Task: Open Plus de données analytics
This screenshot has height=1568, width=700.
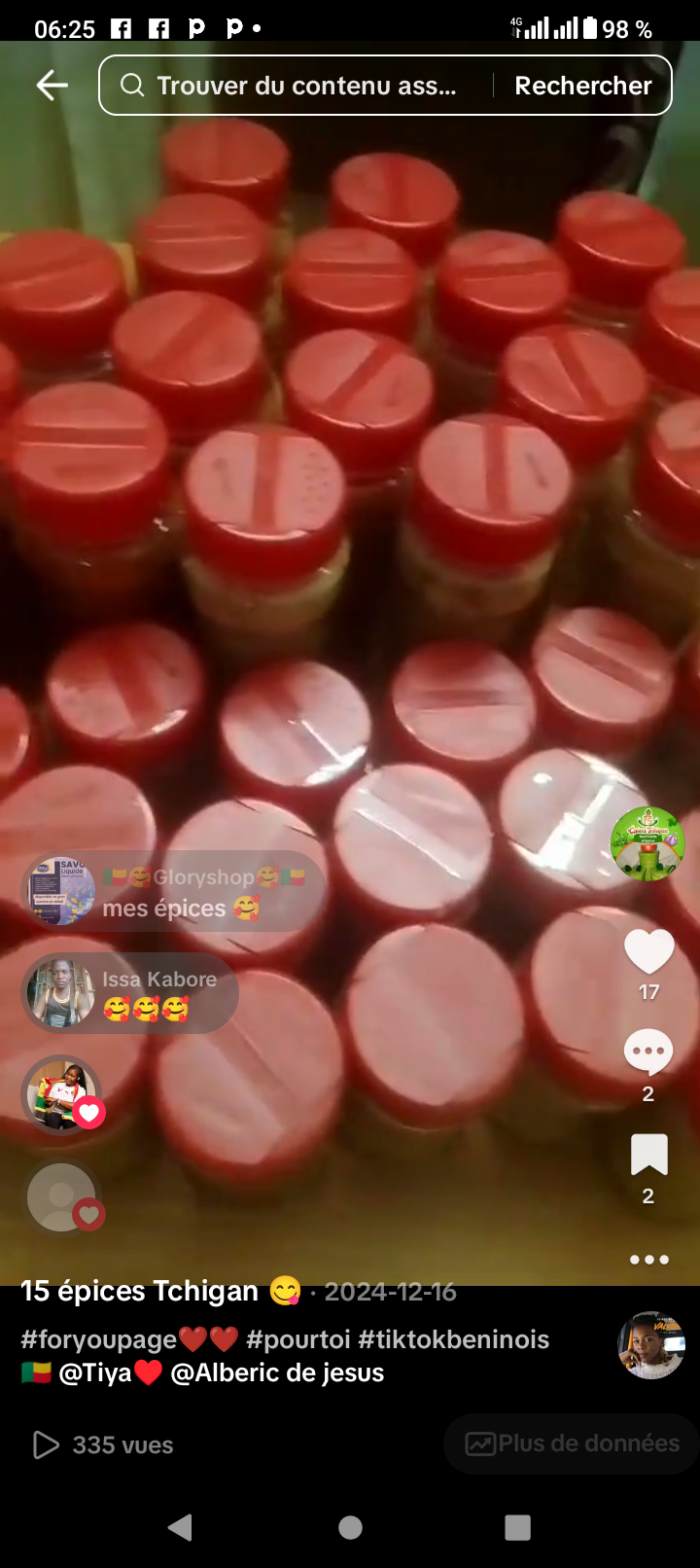Action: coord(573,1443)
